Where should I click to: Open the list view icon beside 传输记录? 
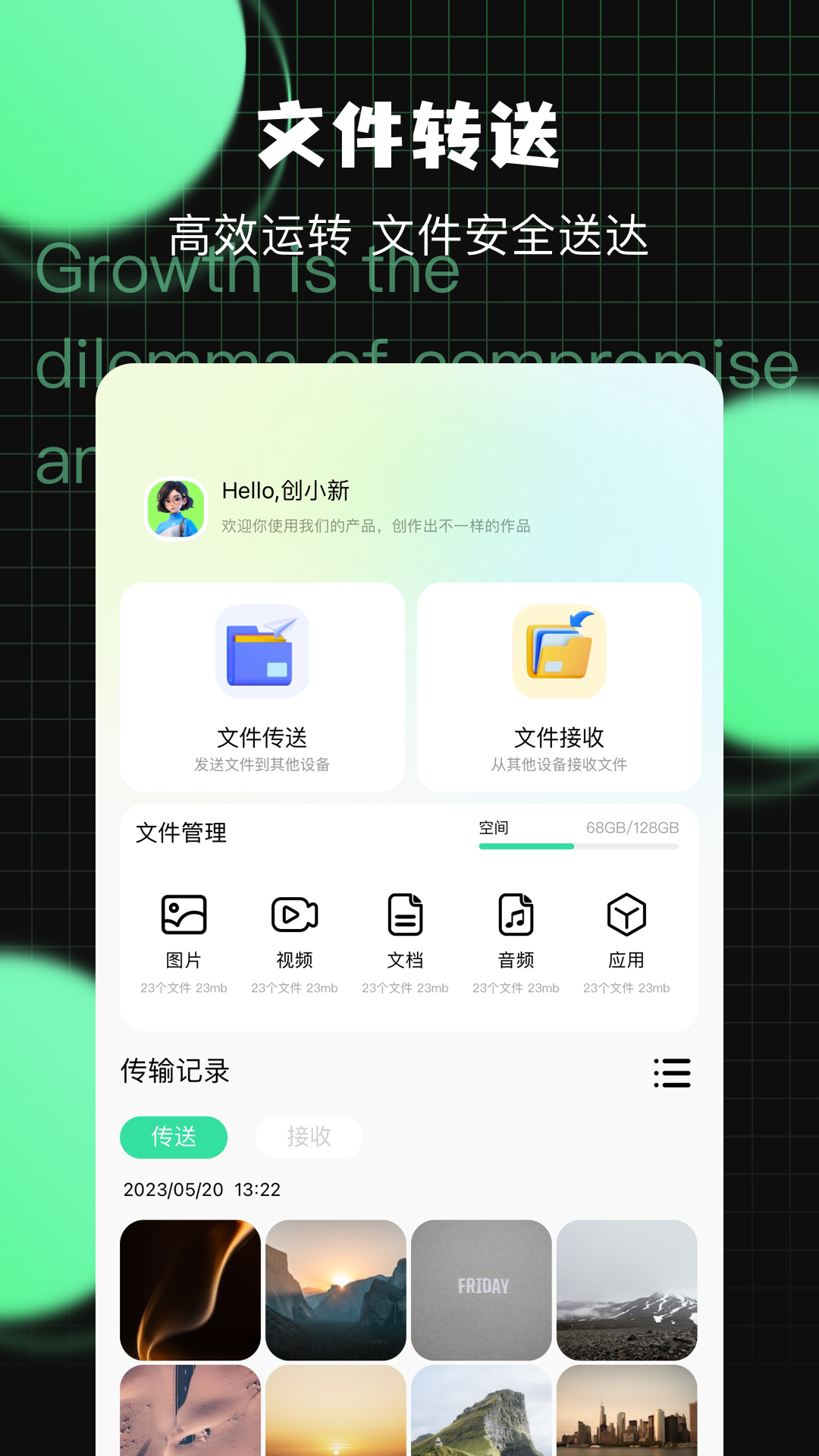(673, 1072)
